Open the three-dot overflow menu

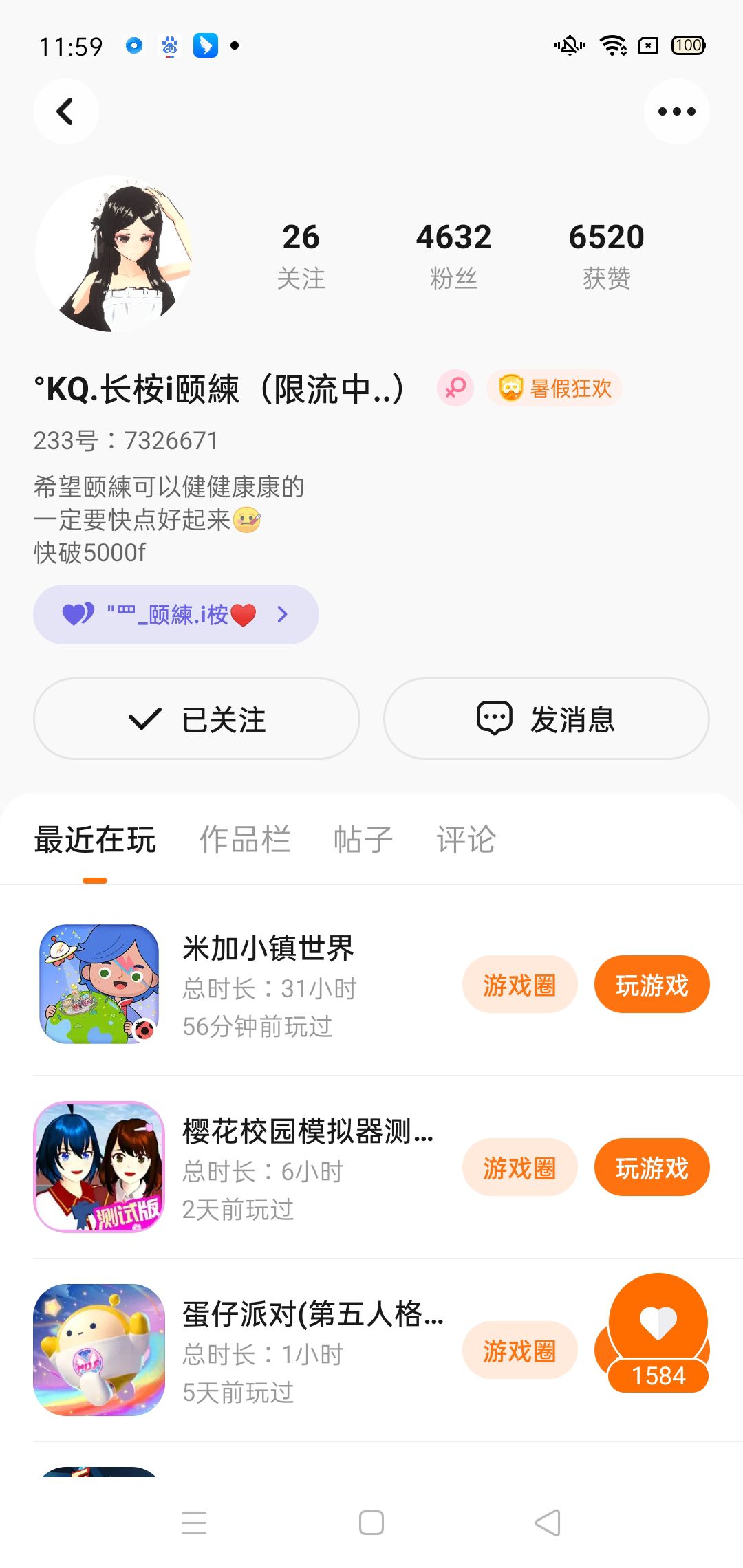pyautogui.click(x=676, y=111)
